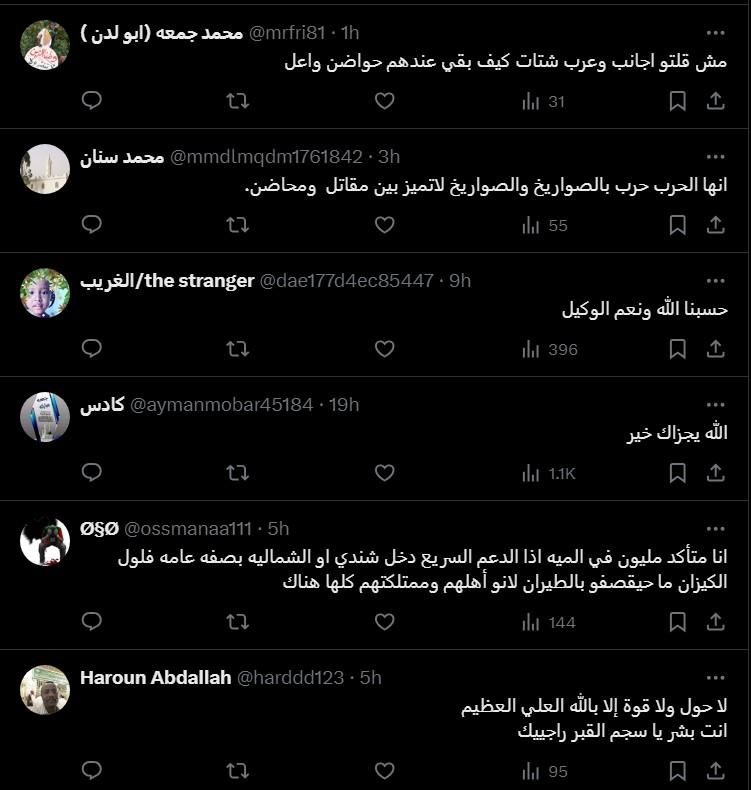The width and height of the screenshot is (751, 790).
Task: Bookmark the tweet from @aymanmobar45184
Action: [x=677, y=473]
